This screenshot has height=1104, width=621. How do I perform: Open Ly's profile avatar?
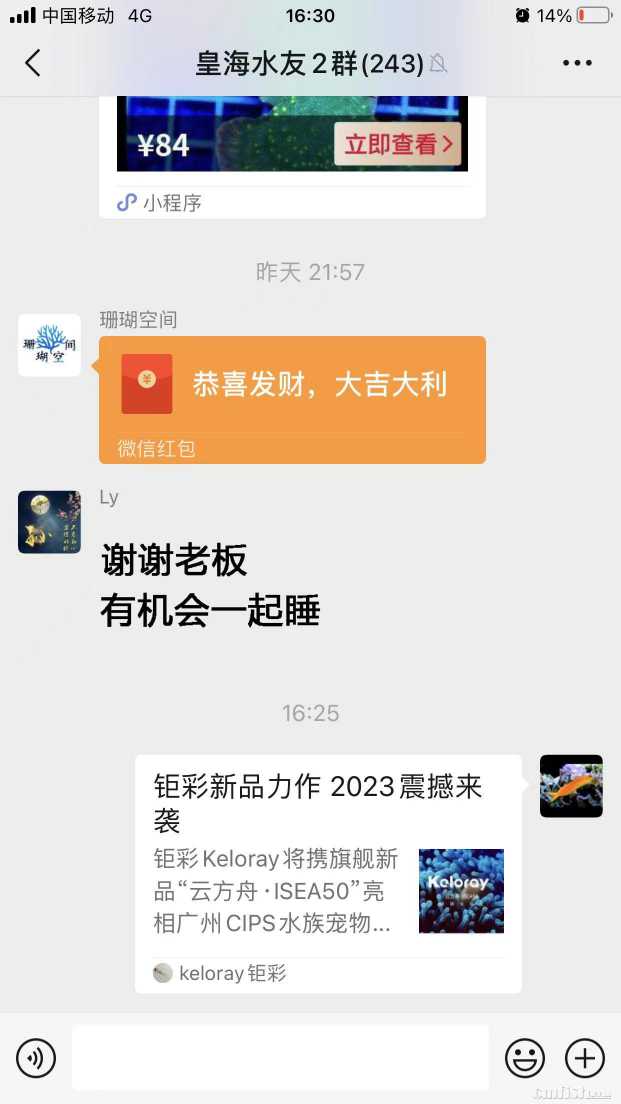click(49, 522)
